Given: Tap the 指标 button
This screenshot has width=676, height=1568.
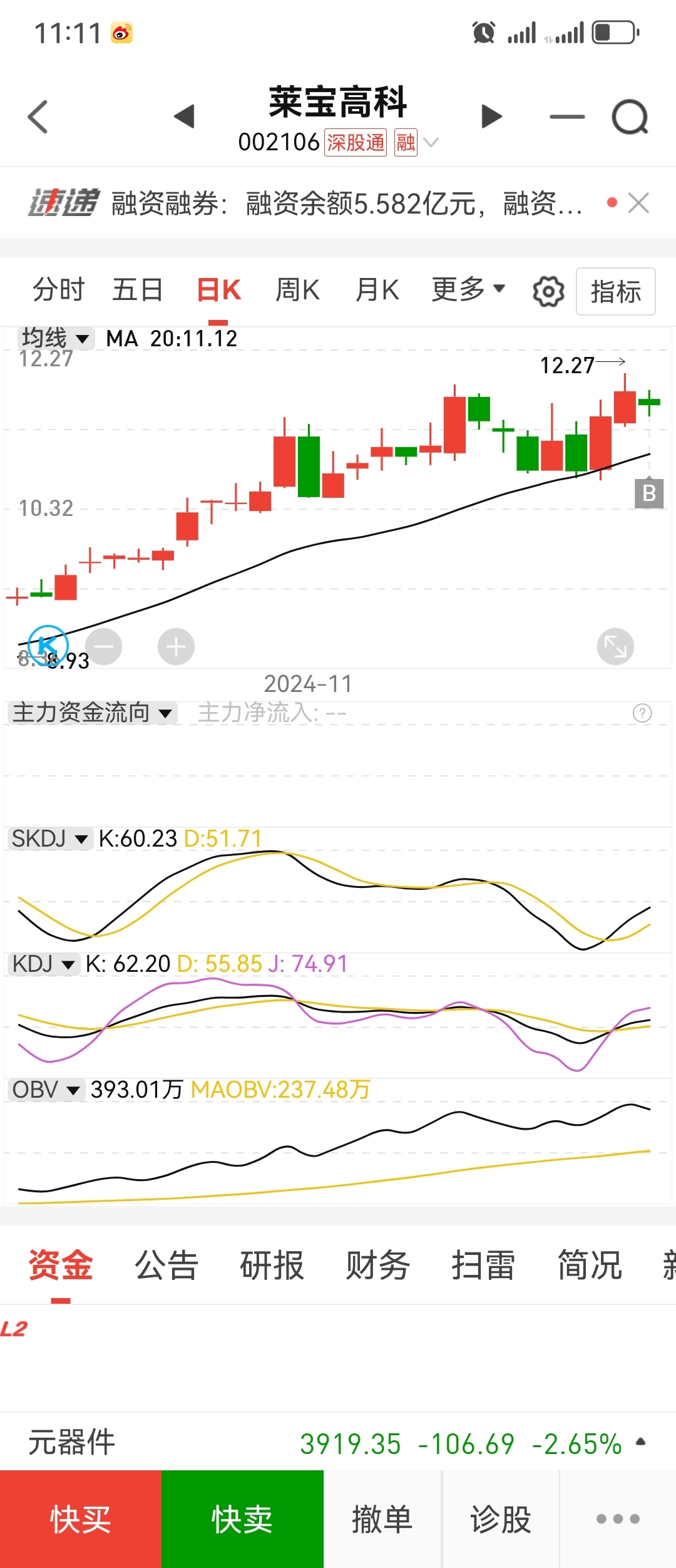Looking at the screenshot, I should 615,292.
